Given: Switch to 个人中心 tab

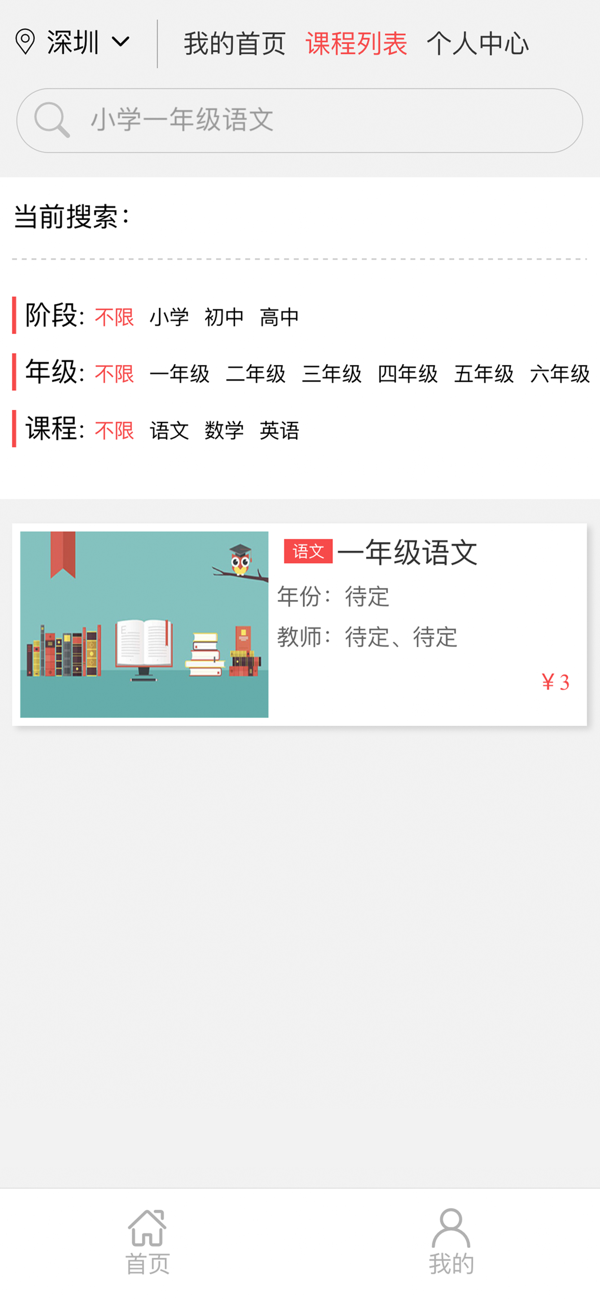Looking at the screenshot, I should click(477, 43).
